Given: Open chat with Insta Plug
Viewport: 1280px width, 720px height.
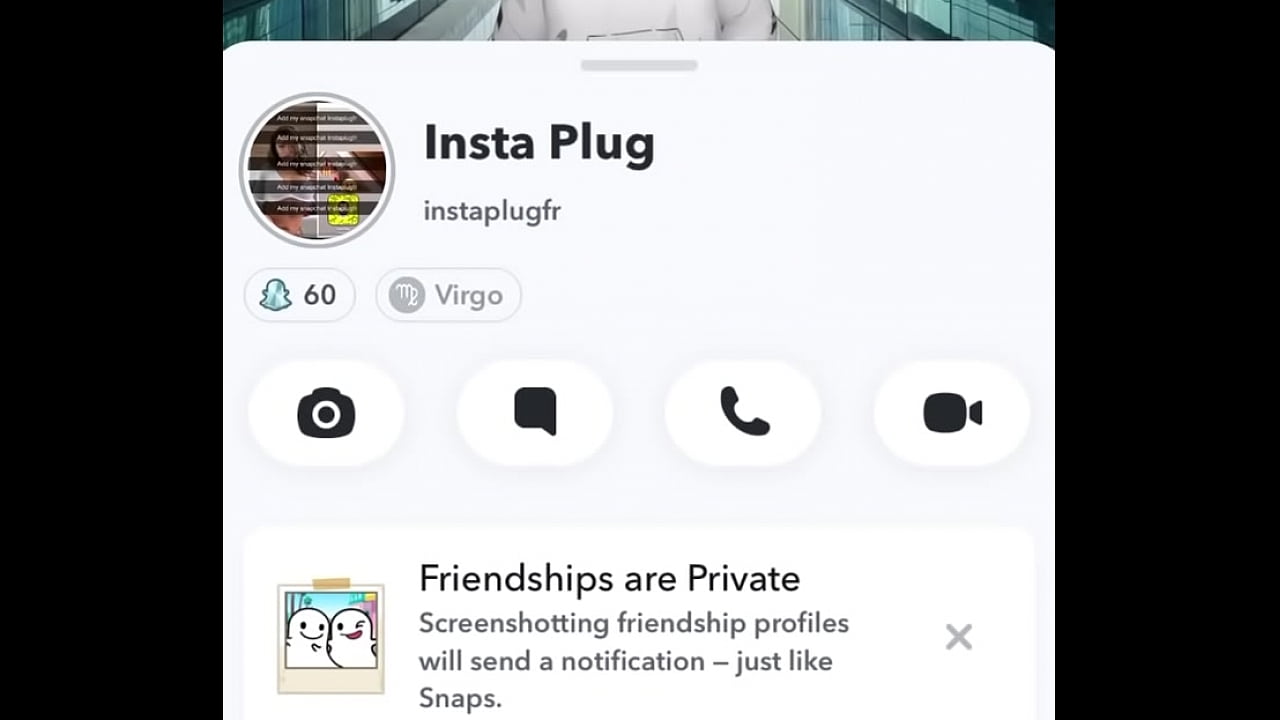Looking at the screenshot, I should point(535,413).
